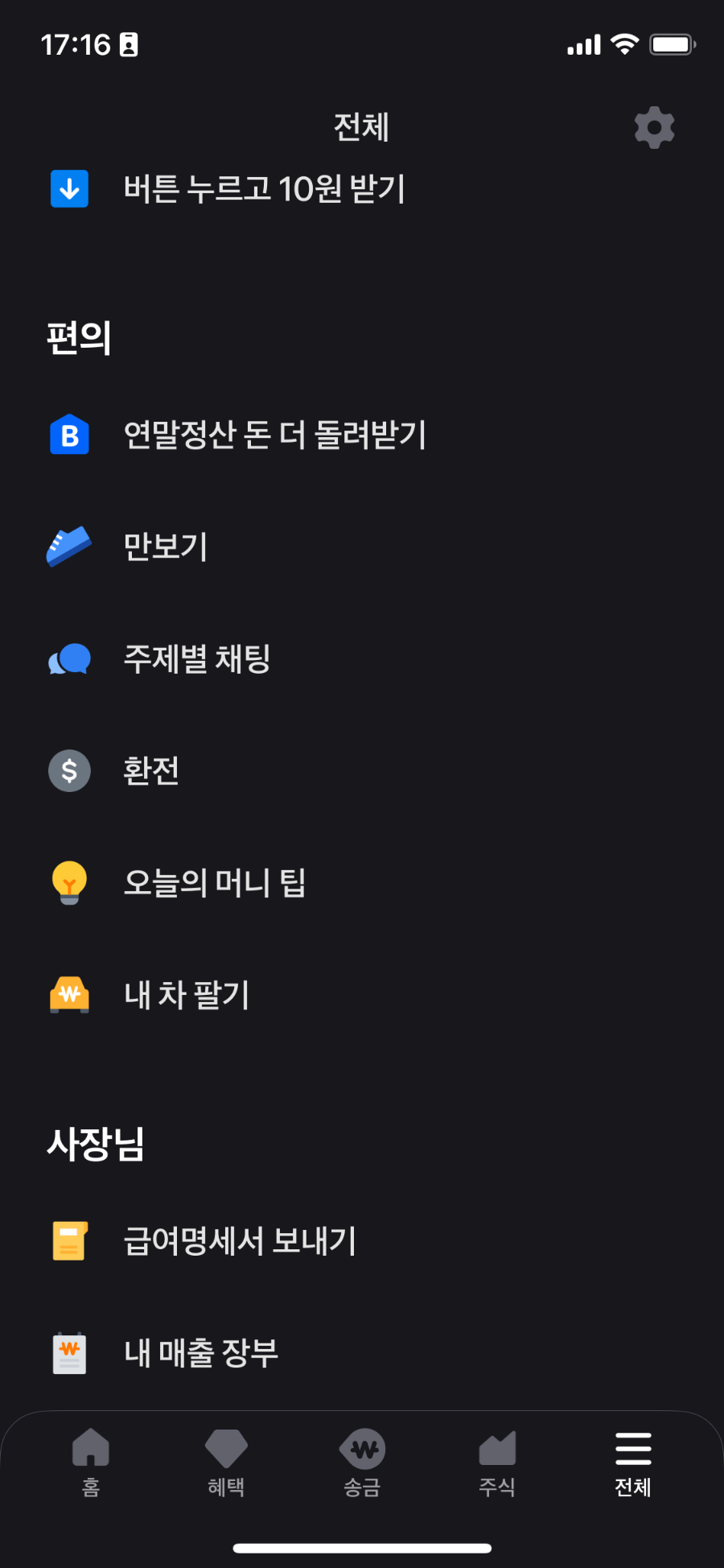Open the payslip document 급여명세서 icon

click(69, 1240)
